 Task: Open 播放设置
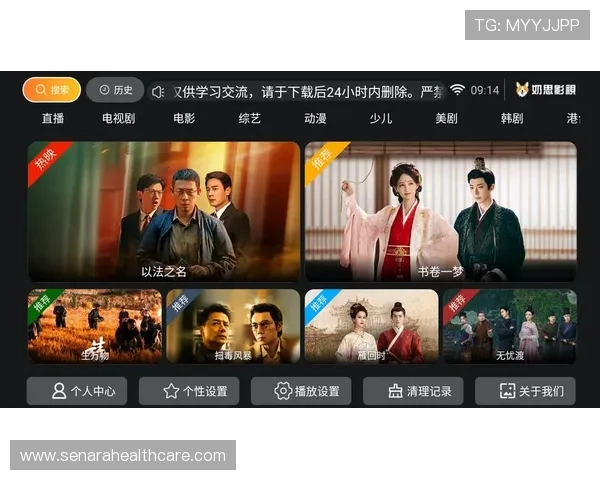pyautogui.click(x=301, y=391)
